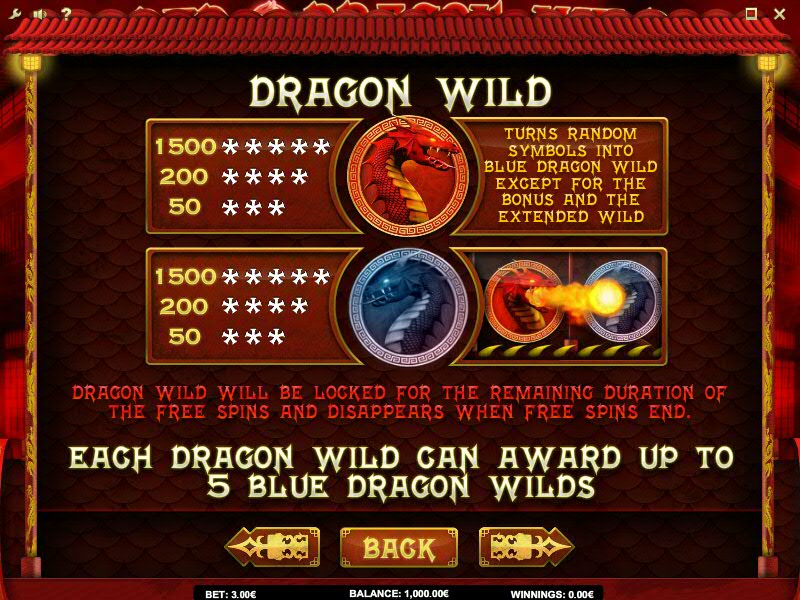Go to next paytable page

526,547
